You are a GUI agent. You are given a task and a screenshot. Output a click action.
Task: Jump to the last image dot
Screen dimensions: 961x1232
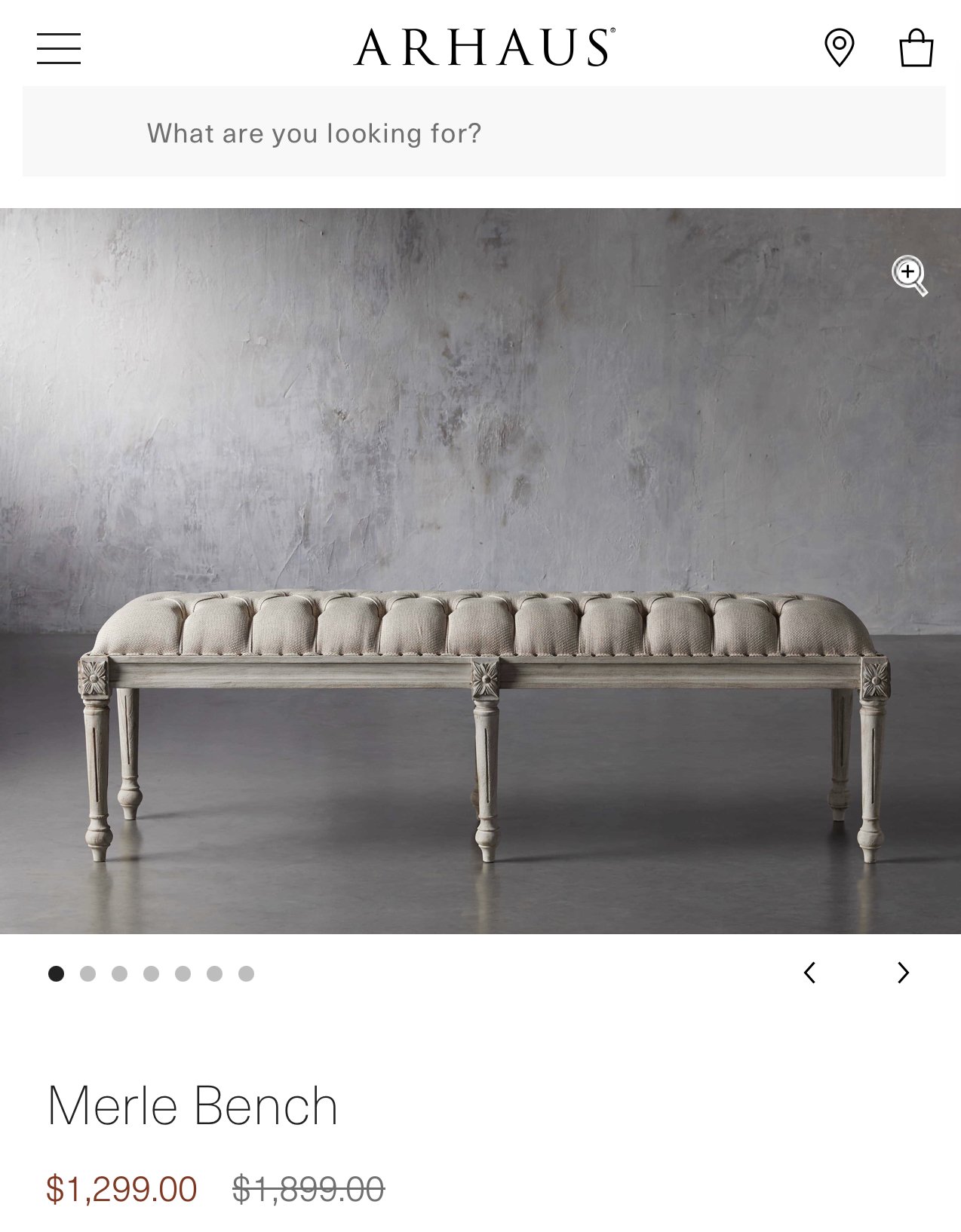point(246,973)
